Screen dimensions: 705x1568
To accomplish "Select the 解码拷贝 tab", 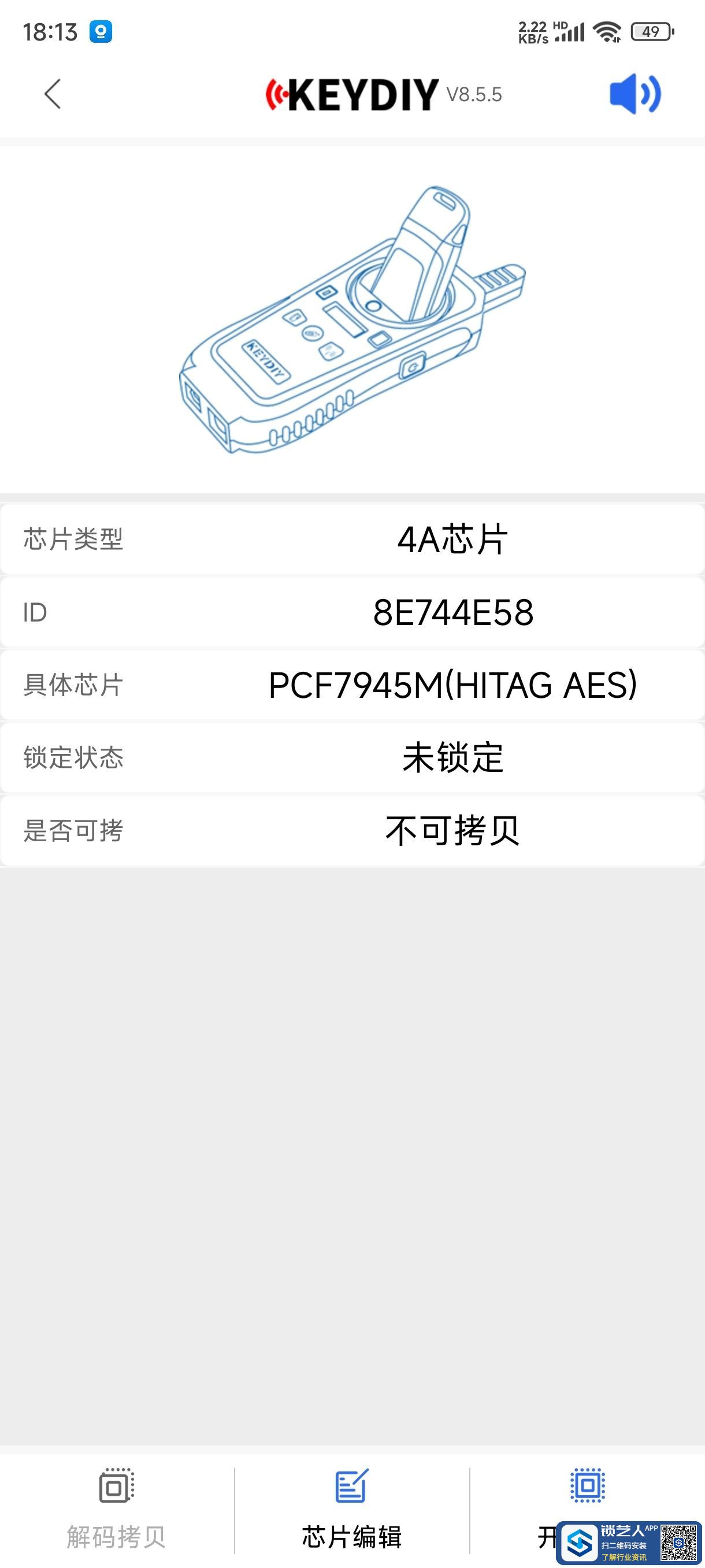I will click(116, 1508).
